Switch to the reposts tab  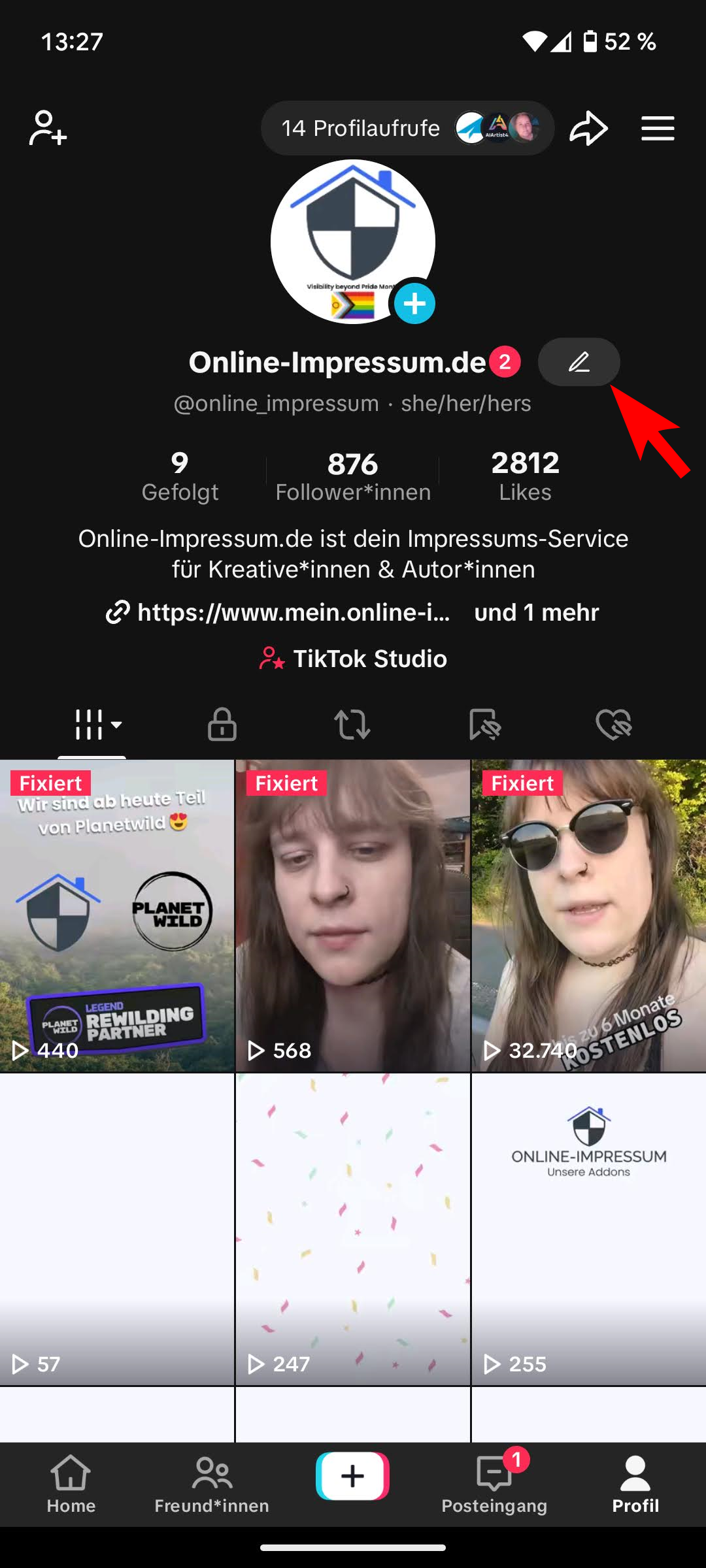coord(352,725)
